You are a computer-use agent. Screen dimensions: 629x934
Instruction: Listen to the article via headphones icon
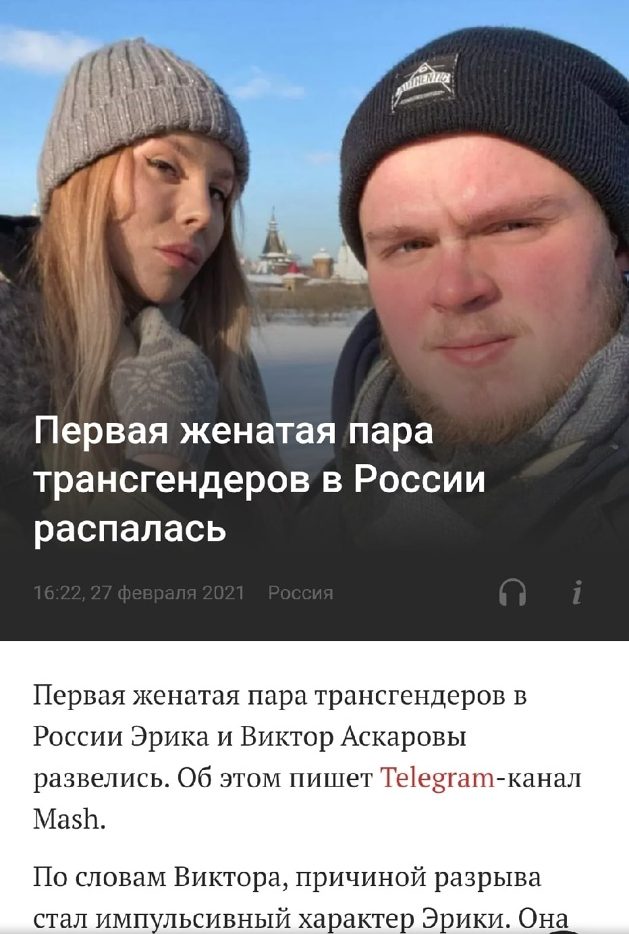point(512,593)
